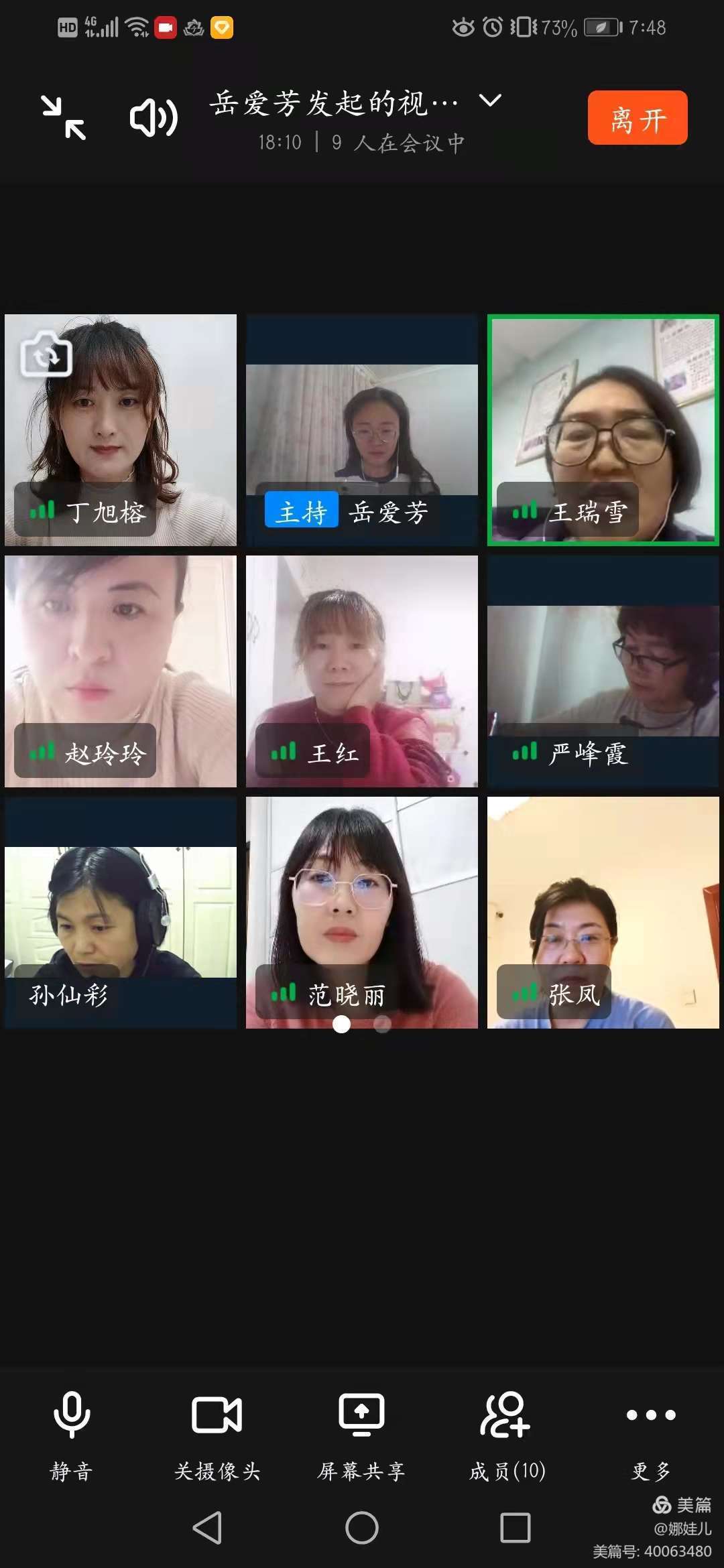
Task: Flip the camera on 丁旭榕's tile
Action: click(46, 354)
